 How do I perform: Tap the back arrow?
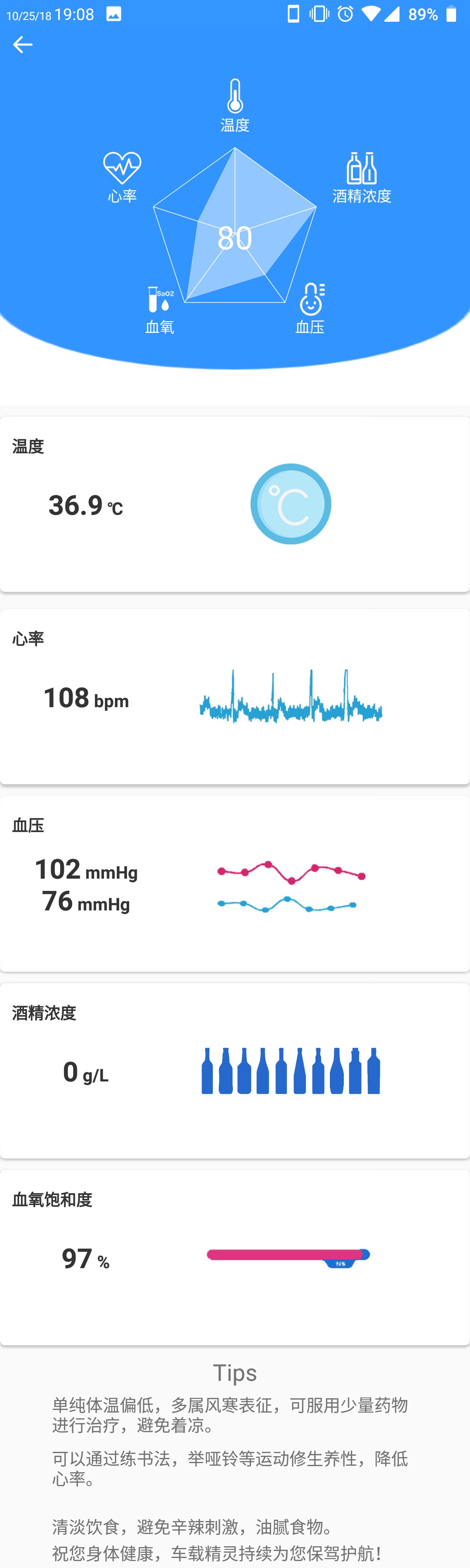[x=23, y=44]
